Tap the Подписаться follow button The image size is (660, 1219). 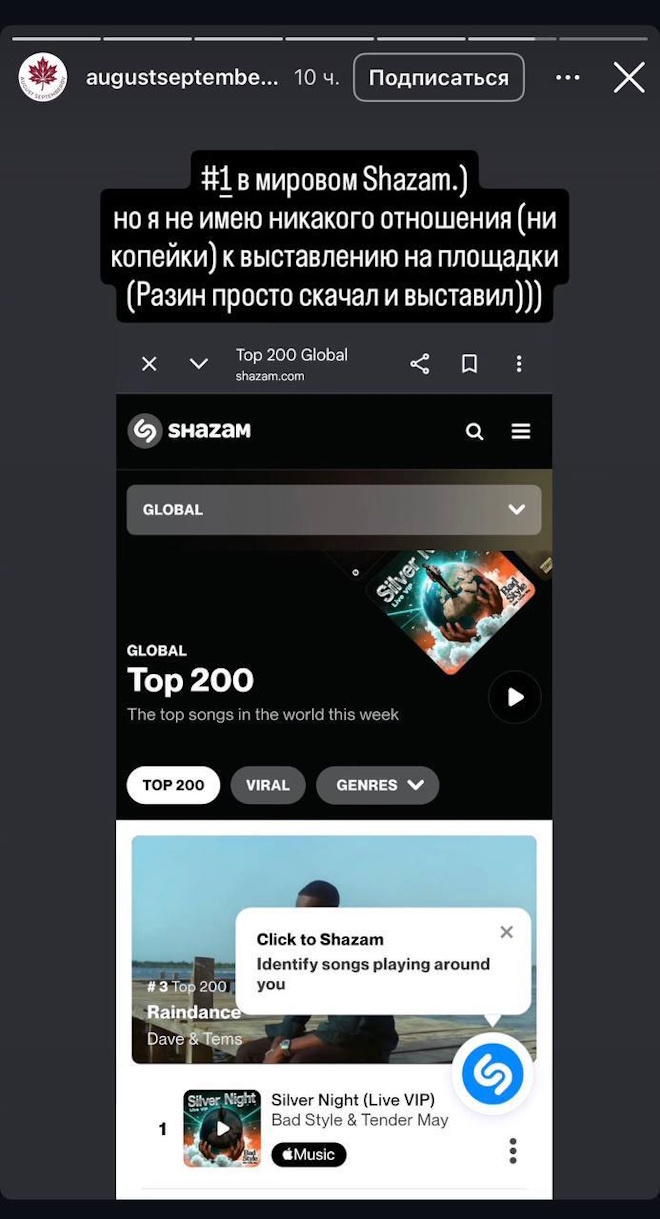(438, 78)
